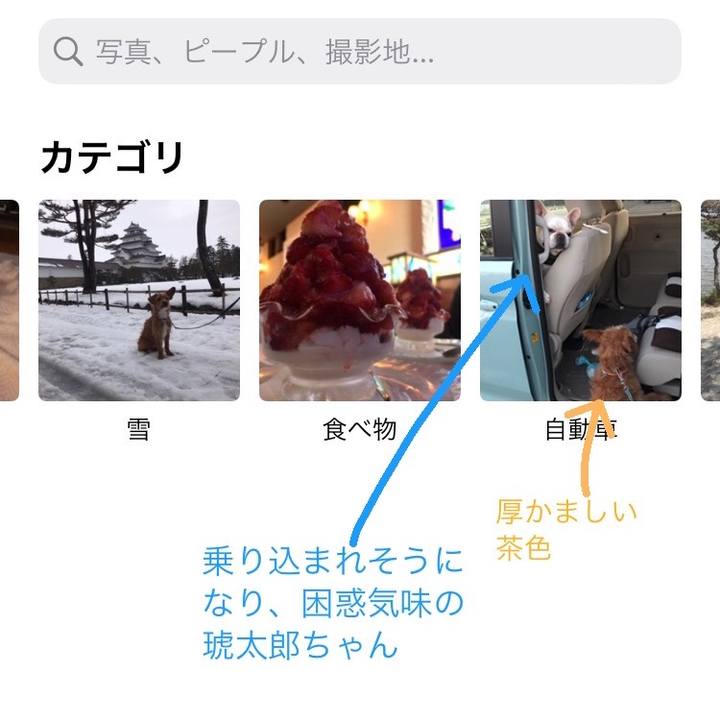Tap the photo search field
This screenshot has height=720, width=720.
click(x=360, y=52)
